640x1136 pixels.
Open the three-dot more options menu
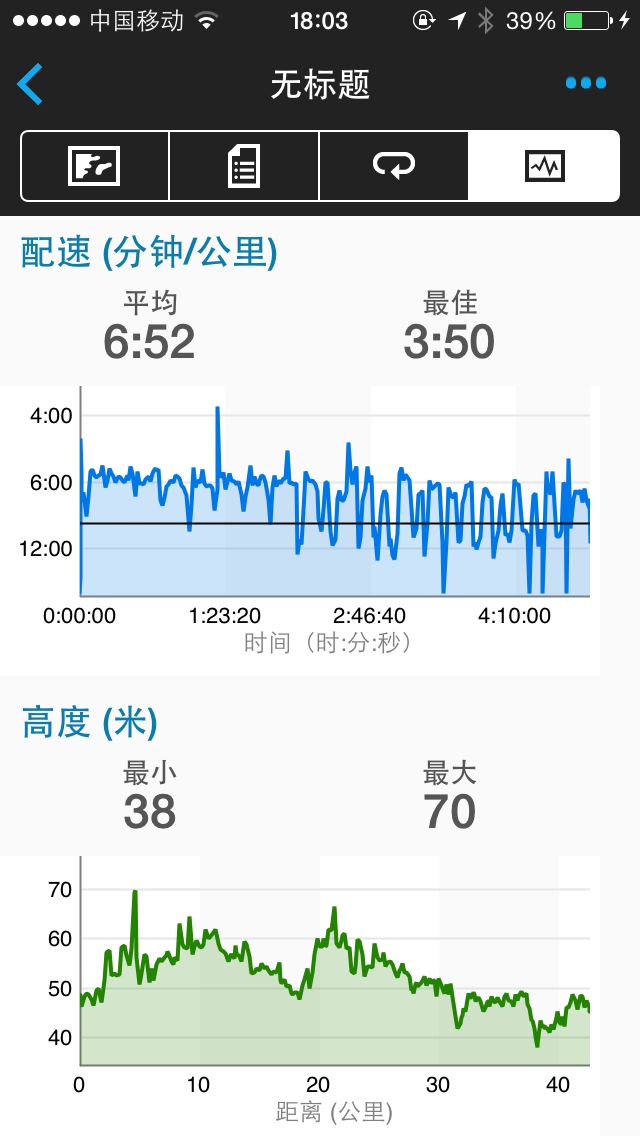point(585,84)
